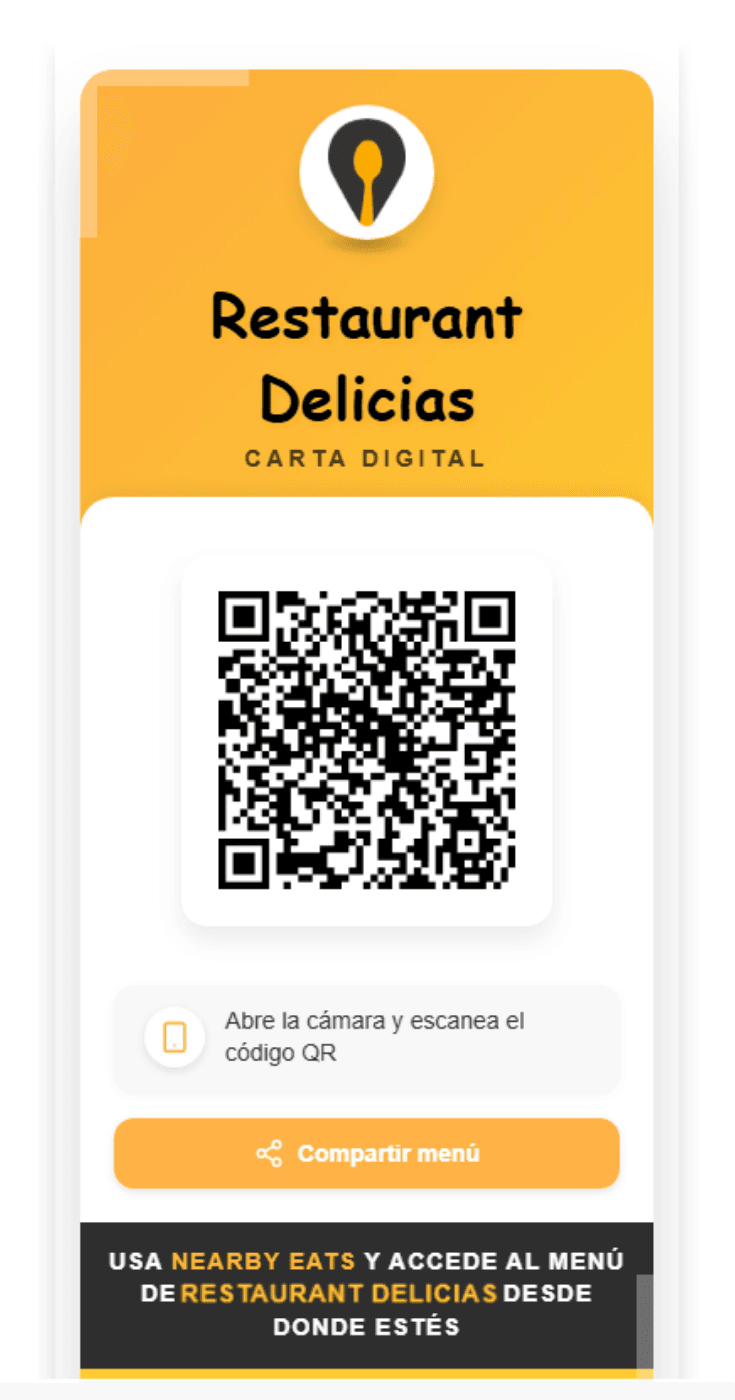Click the smartphone icon in the instruction card

tap(174, 1037)
